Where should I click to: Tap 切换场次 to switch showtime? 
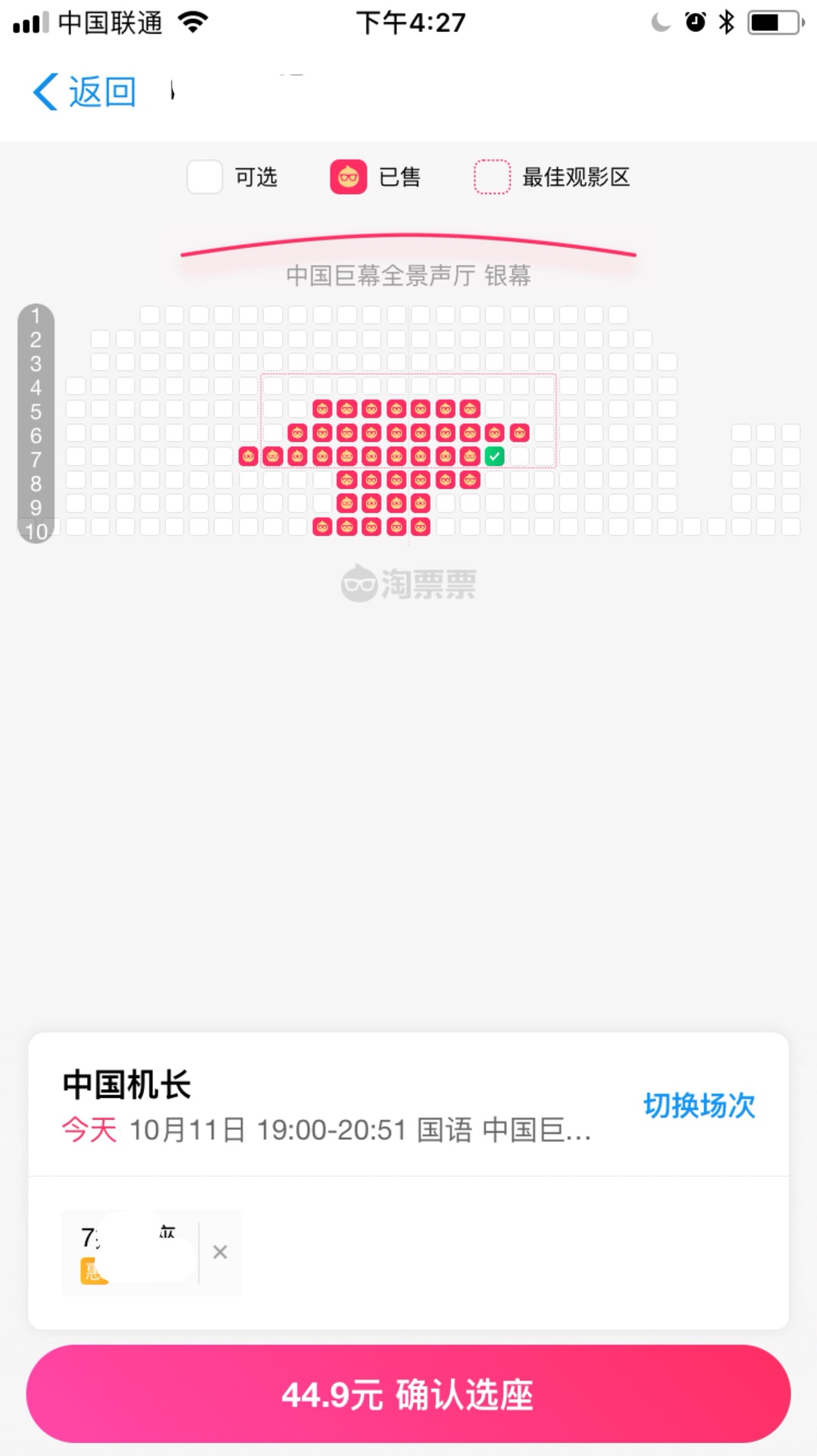pos(699,1106)
